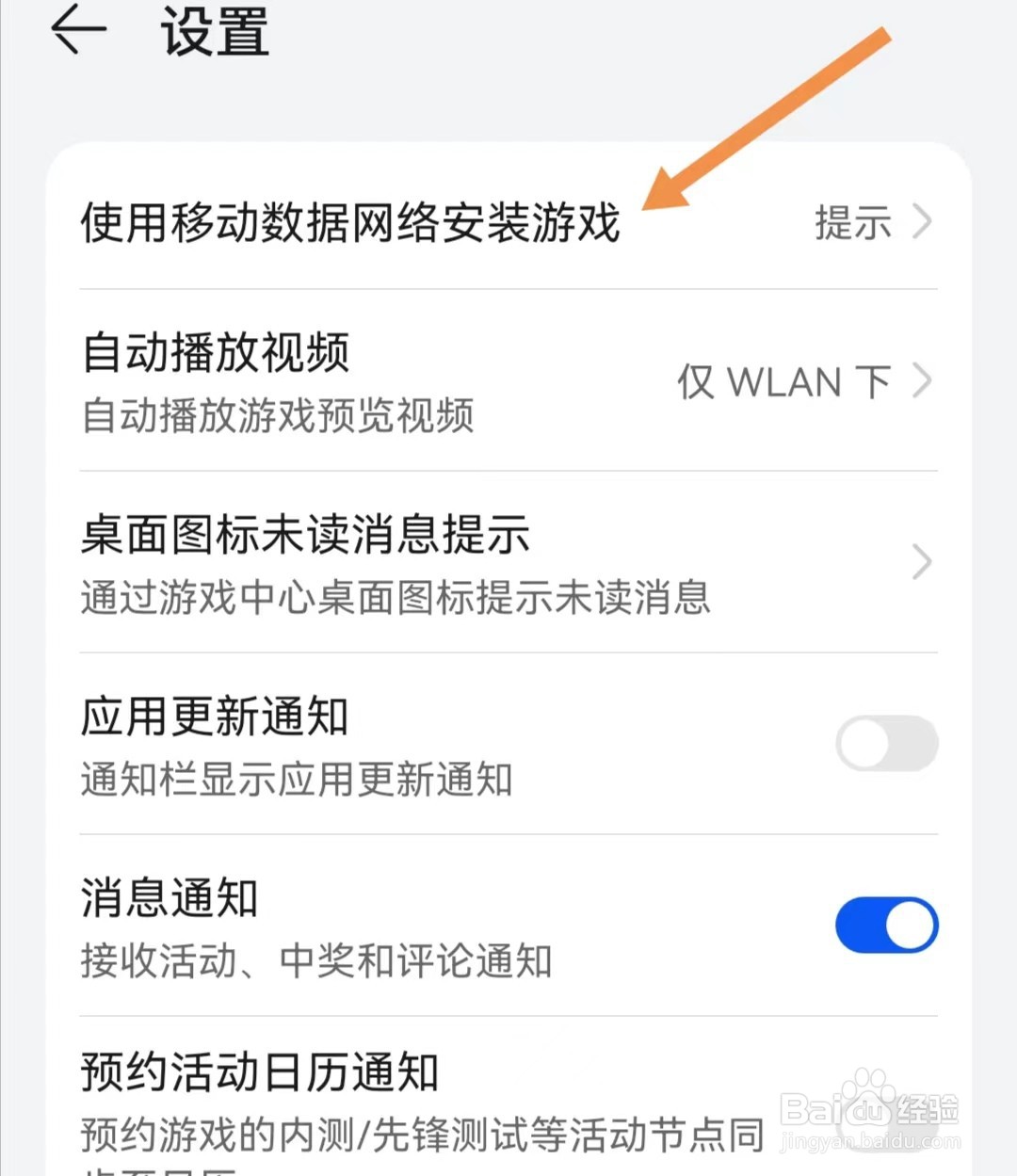Tap the 提示 option for mobile data installs

point(852,221)
